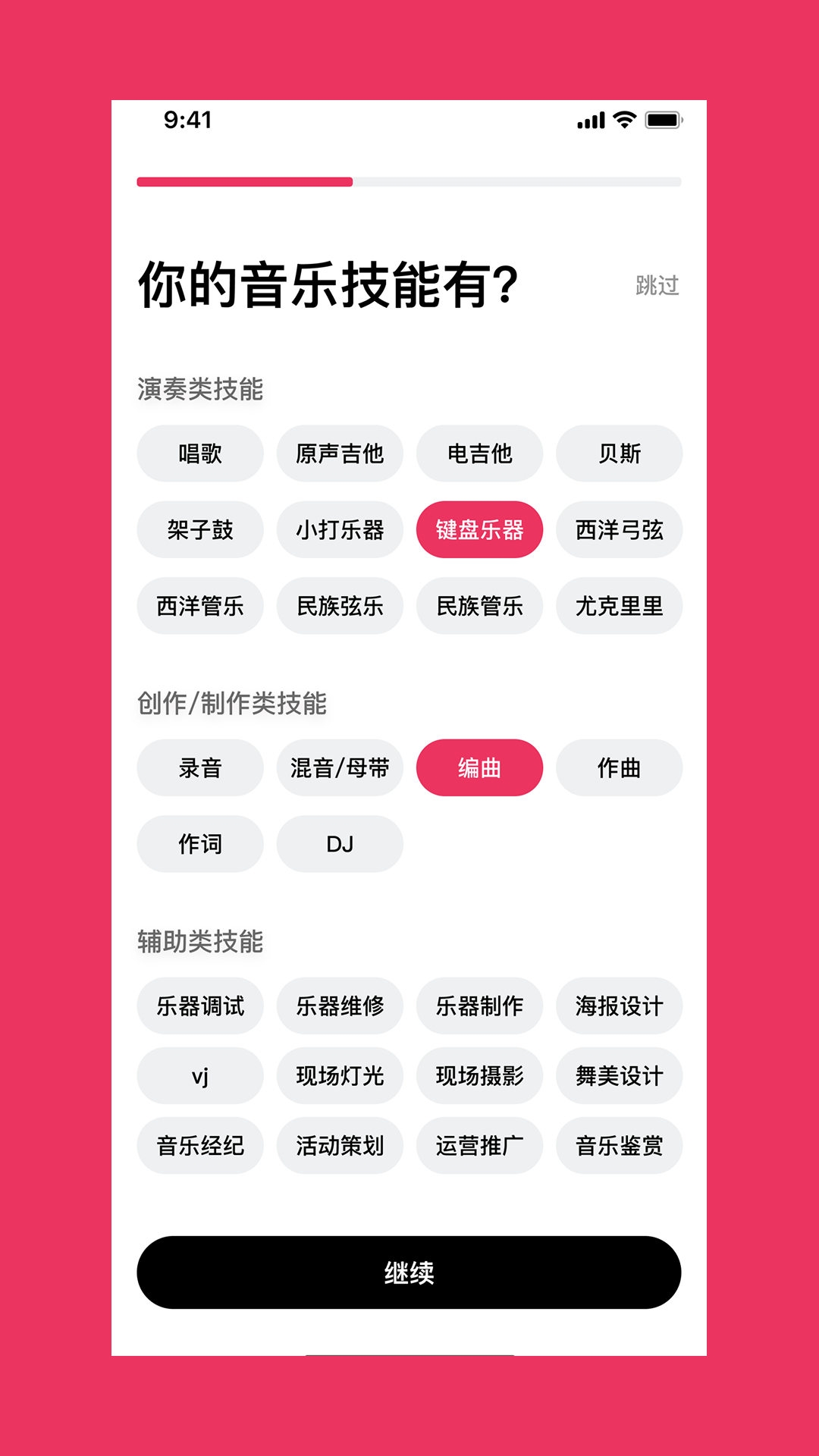
Task: Select the 电吉他 chip
Action: 479,453
